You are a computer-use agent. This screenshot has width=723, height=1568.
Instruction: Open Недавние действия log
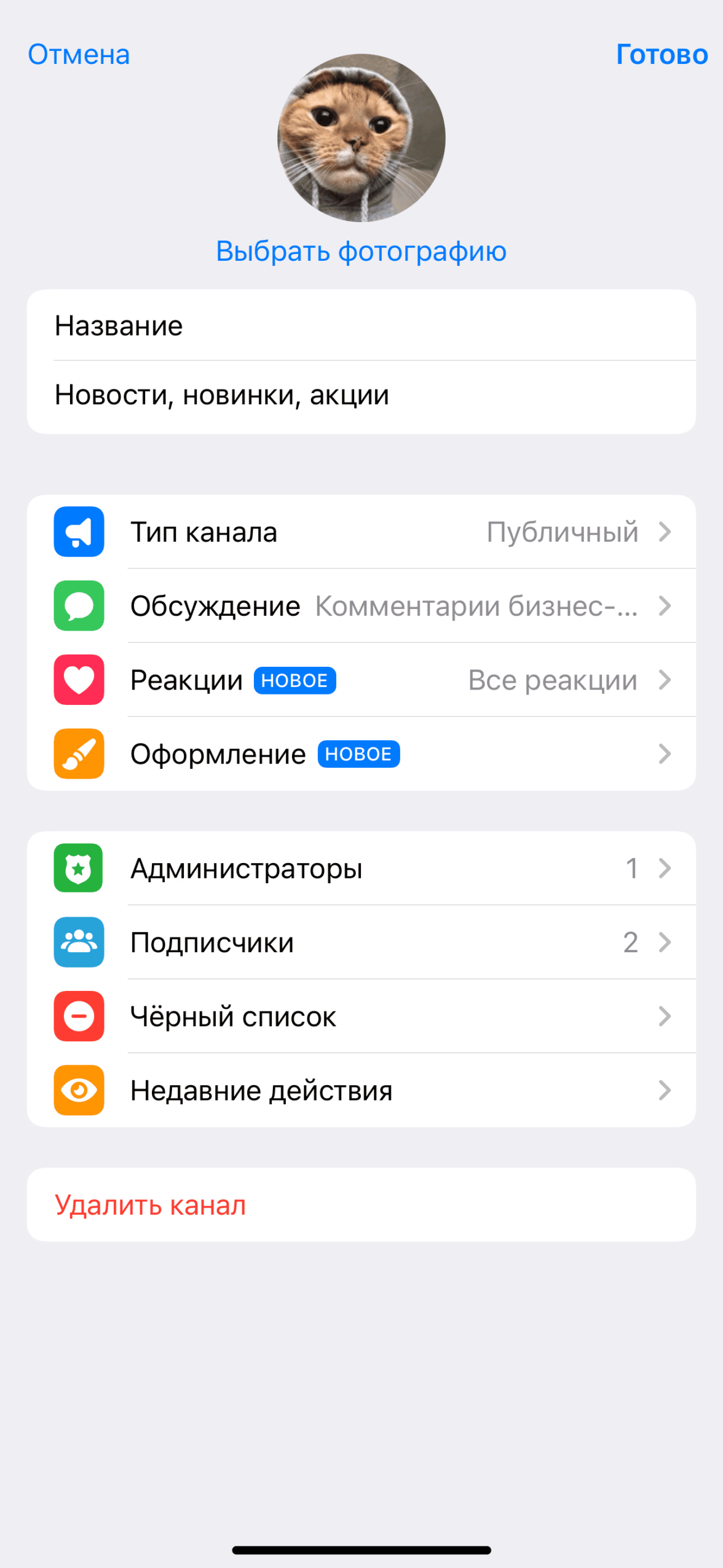361,1090
